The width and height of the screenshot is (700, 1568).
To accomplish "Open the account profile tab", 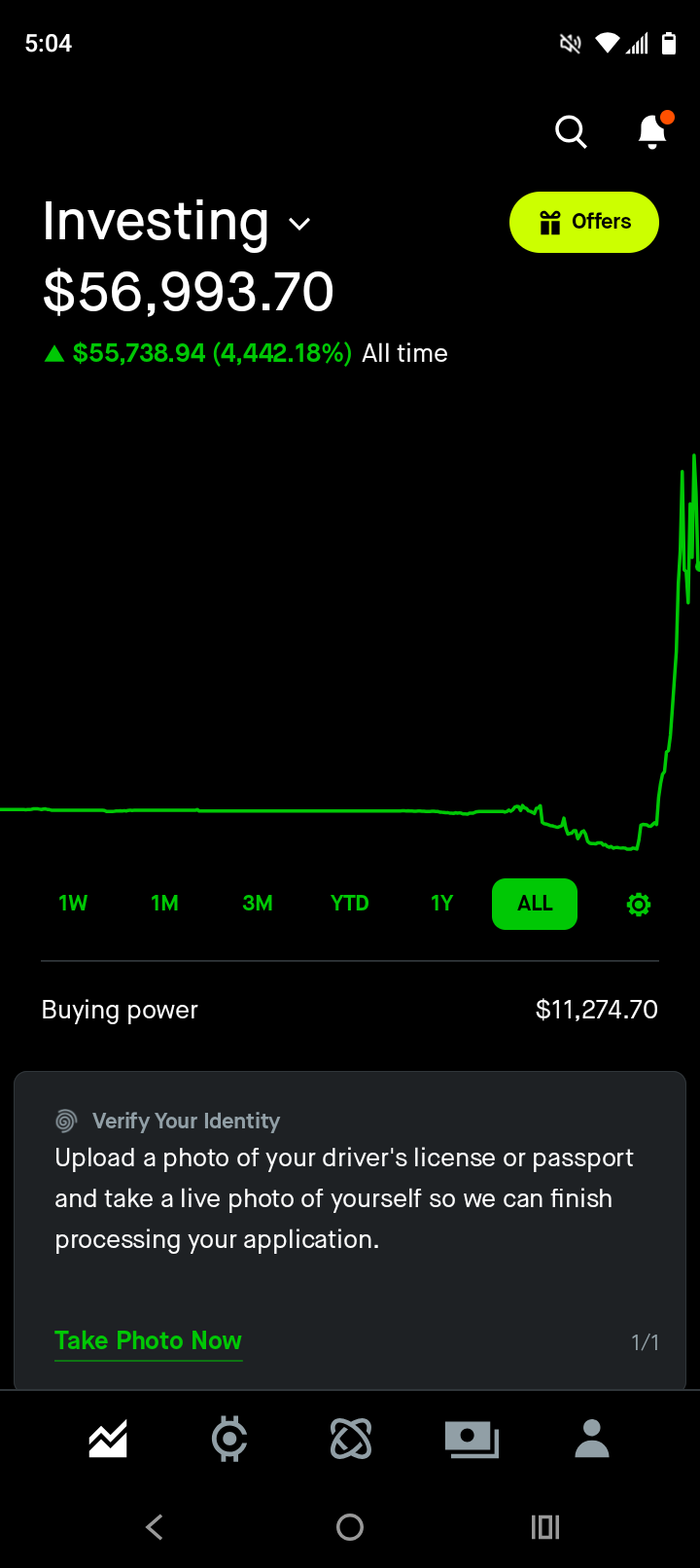I will (x=592, y=1439).
